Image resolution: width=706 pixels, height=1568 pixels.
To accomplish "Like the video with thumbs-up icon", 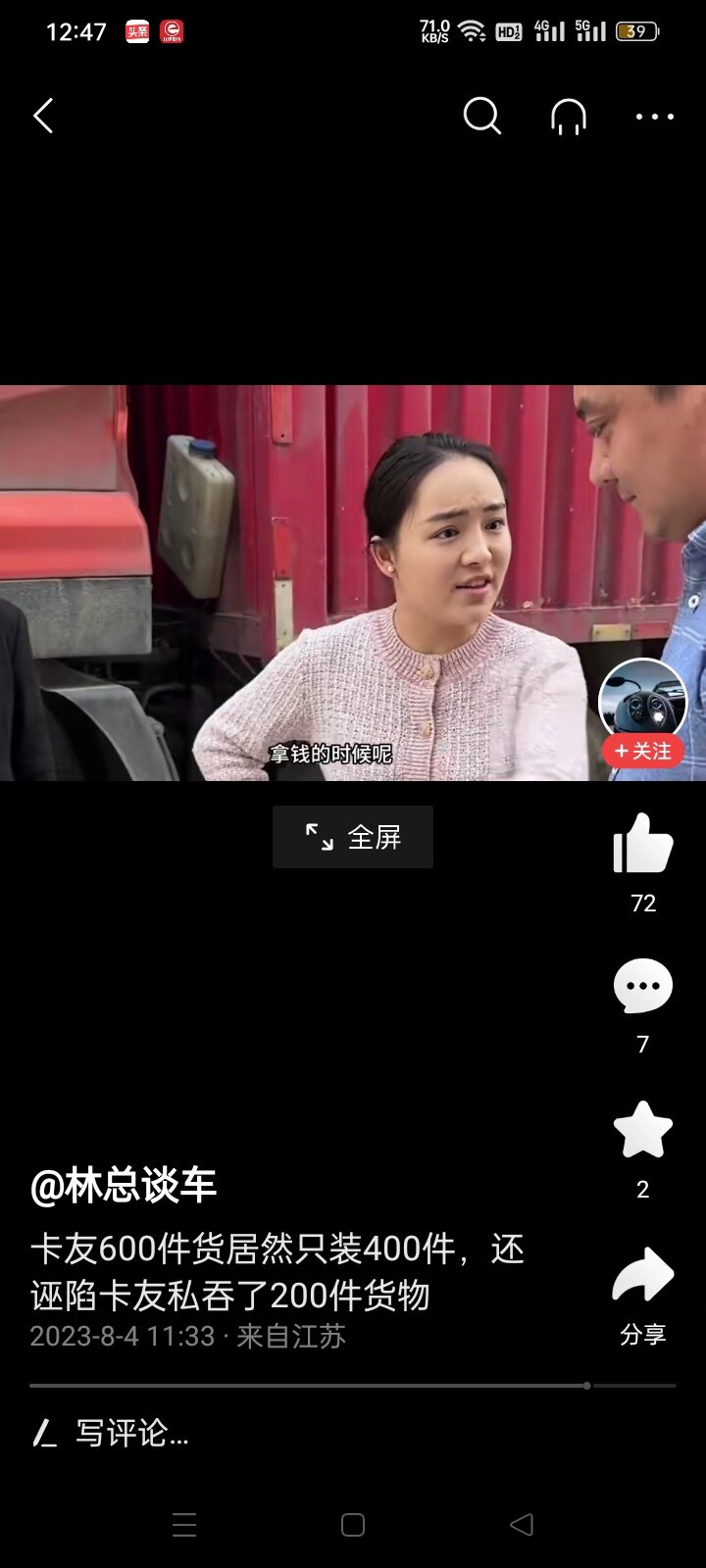I will (x=642, y=844).
